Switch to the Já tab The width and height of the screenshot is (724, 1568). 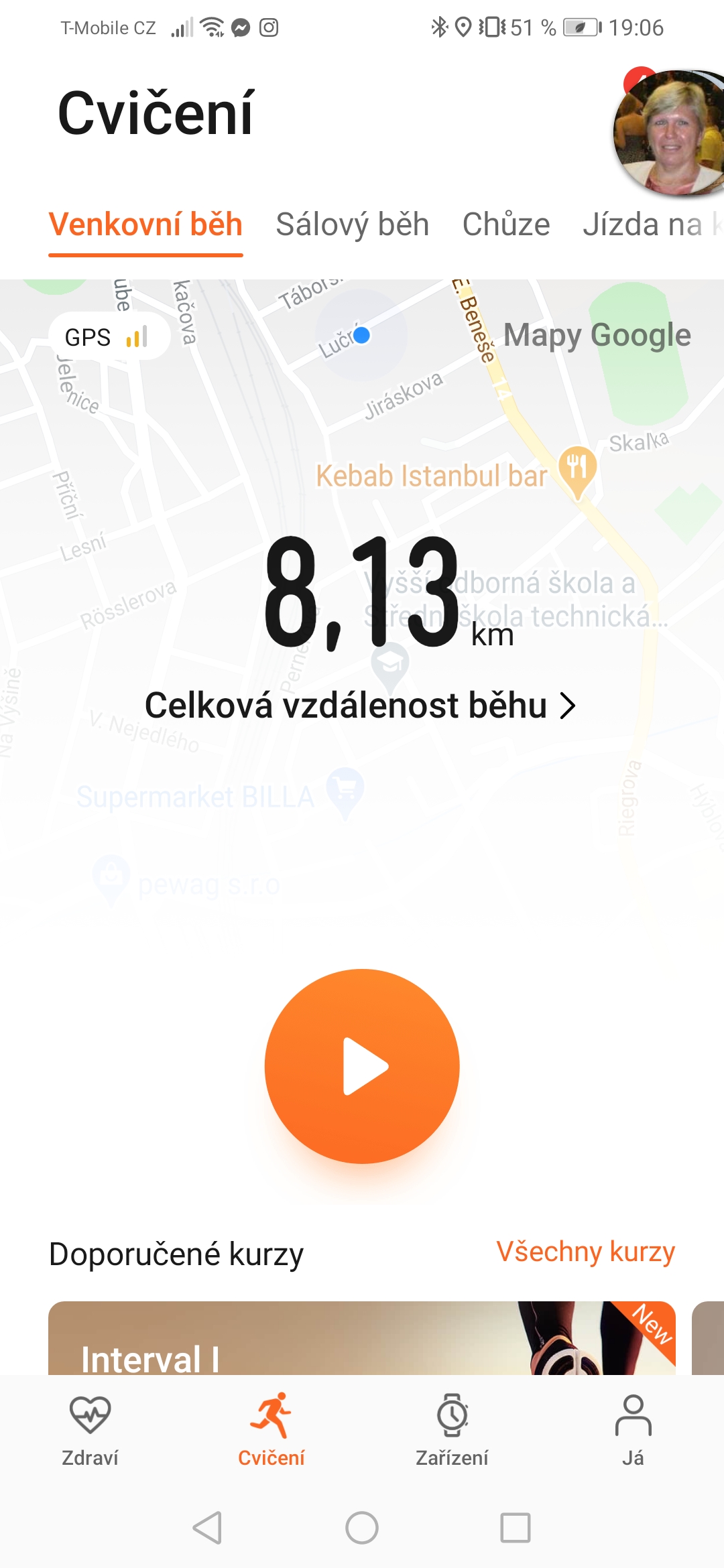pyautogui.click(x=633, y=1429)
